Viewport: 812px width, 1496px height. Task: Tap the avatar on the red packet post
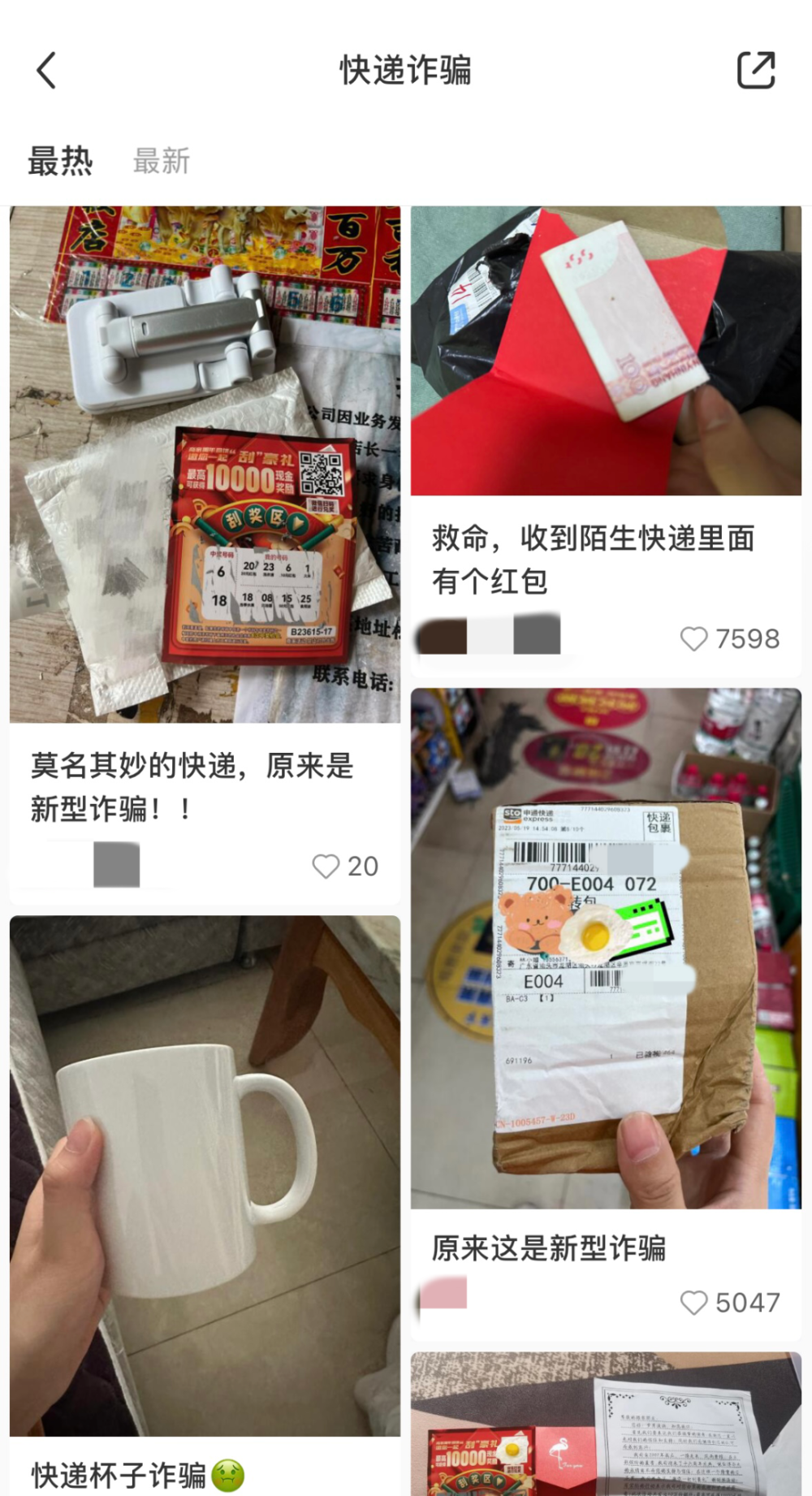(443, 637)
